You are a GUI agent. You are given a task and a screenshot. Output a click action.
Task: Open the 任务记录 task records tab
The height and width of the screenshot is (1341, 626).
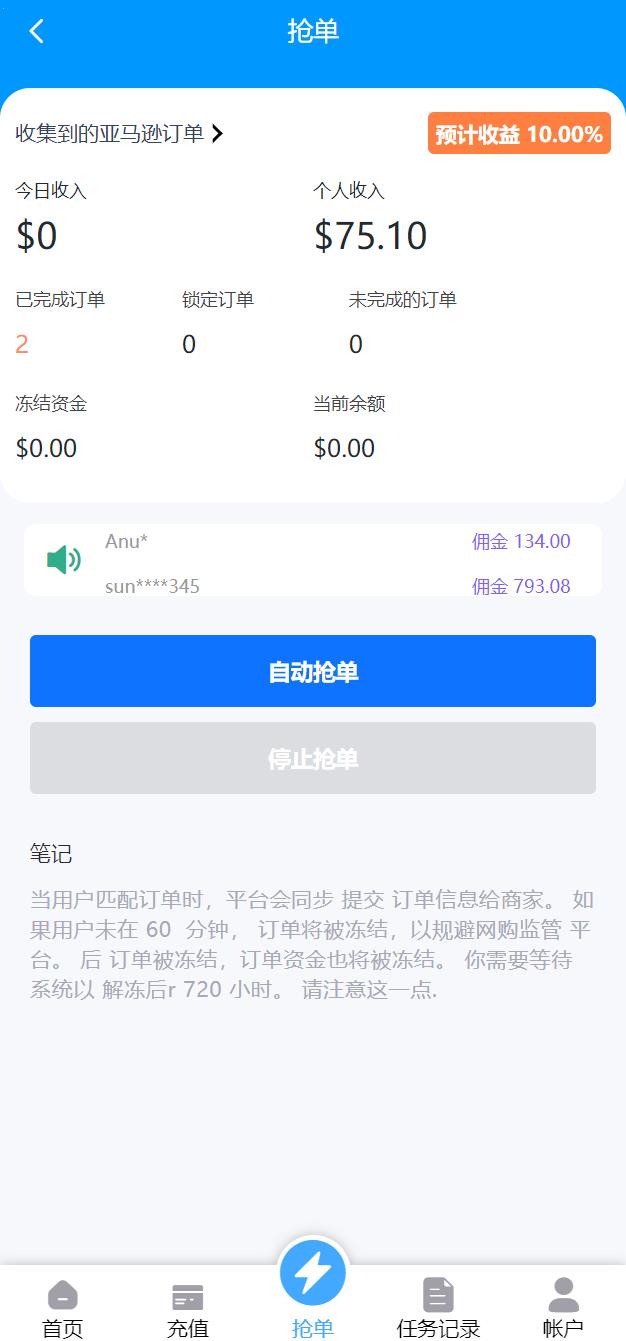(x=438, y=1307)
